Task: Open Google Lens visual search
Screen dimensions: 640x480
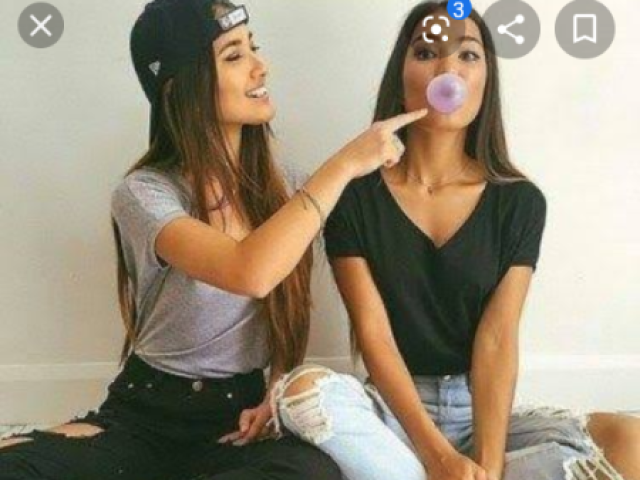Action: (437, 28)
